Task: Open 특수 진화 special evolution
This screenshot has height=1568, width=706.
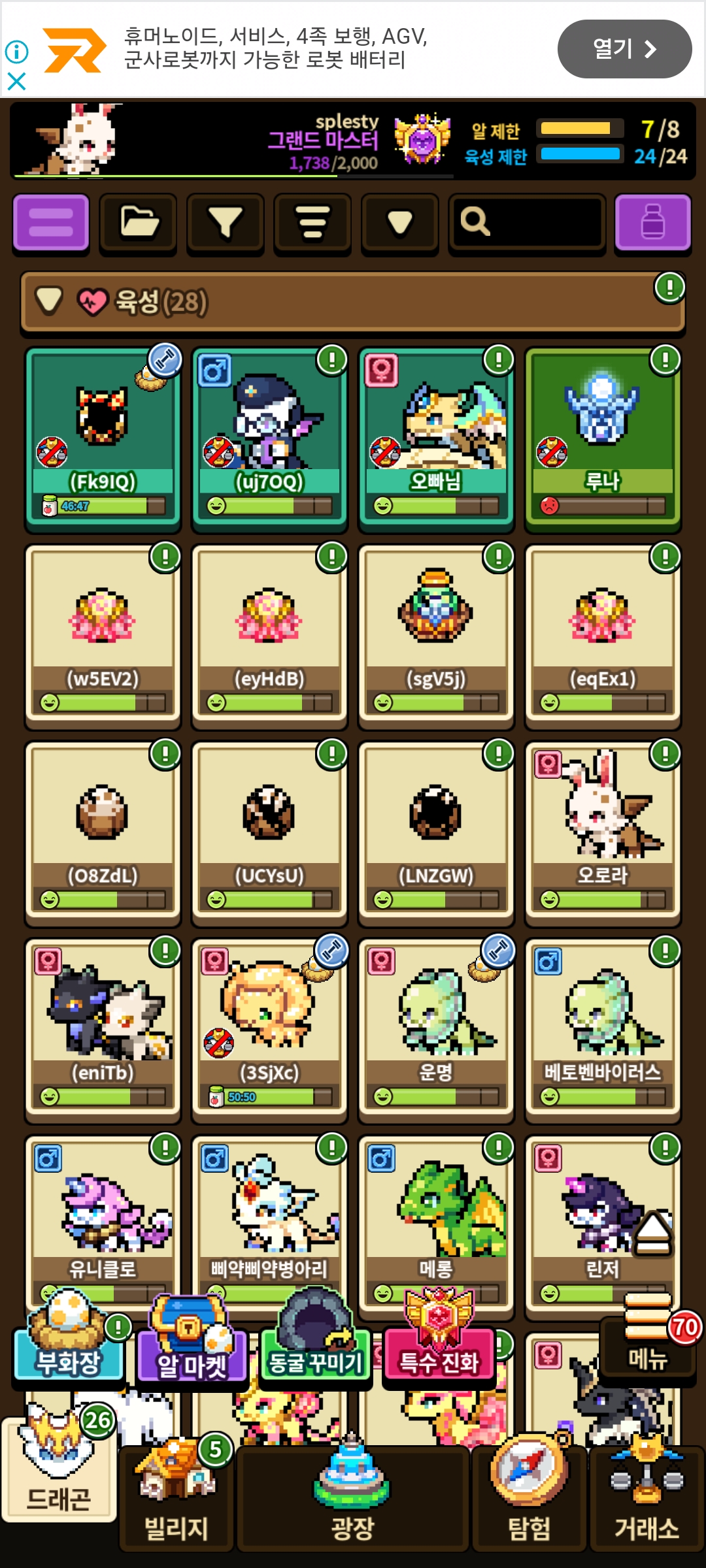Action: click(439, 1339)
